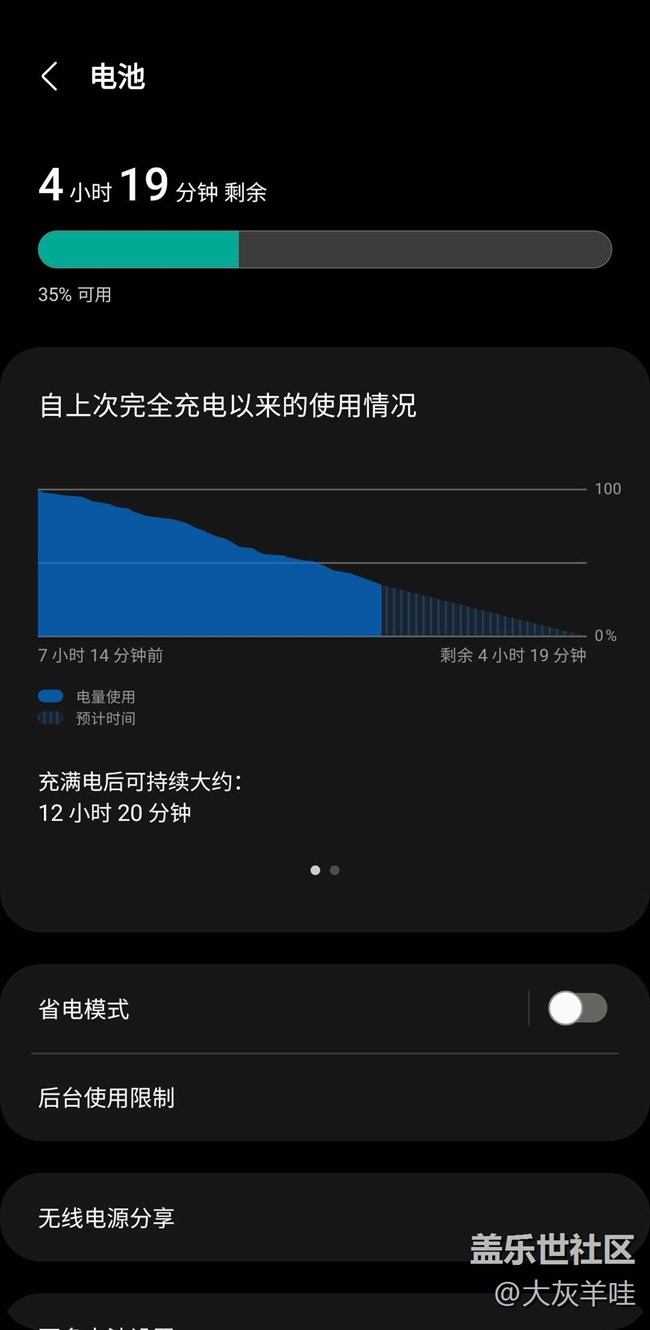Select the second page indicator dot

coord(334,870)
